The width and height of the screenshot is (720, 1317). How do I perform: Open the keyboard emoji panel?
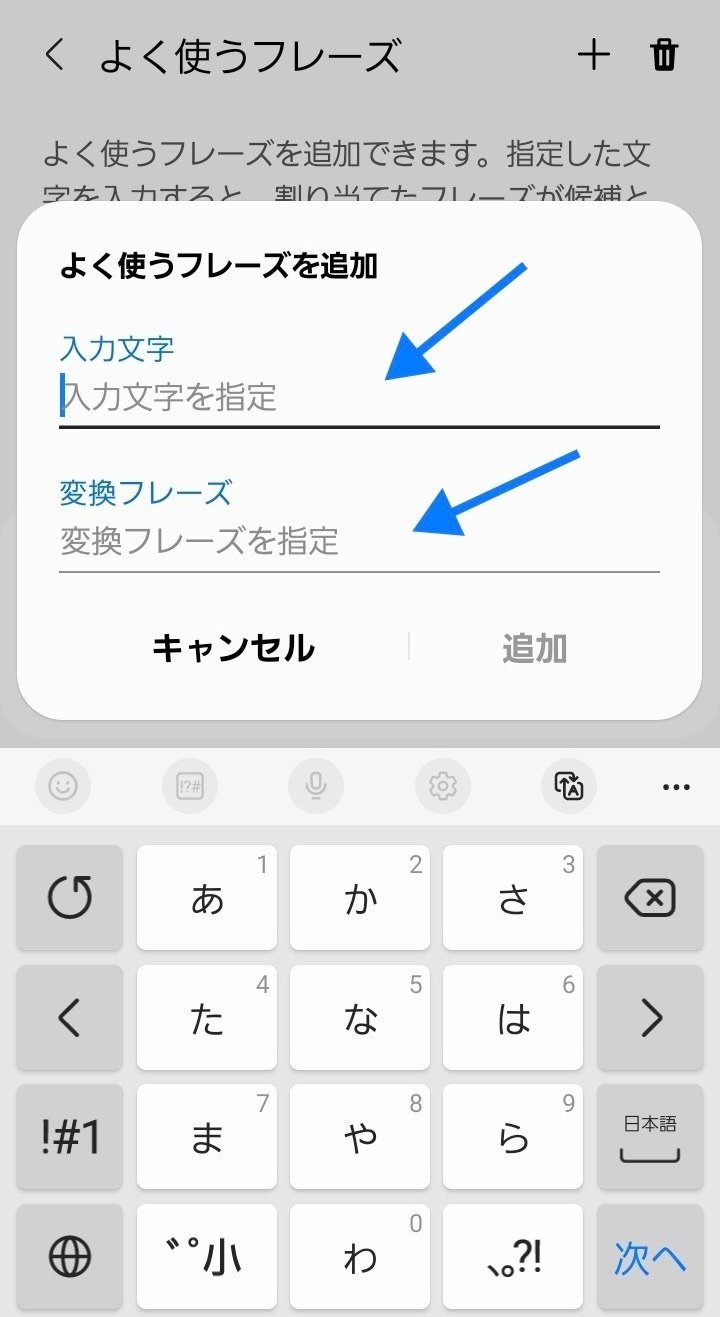(x=63, y=787)
